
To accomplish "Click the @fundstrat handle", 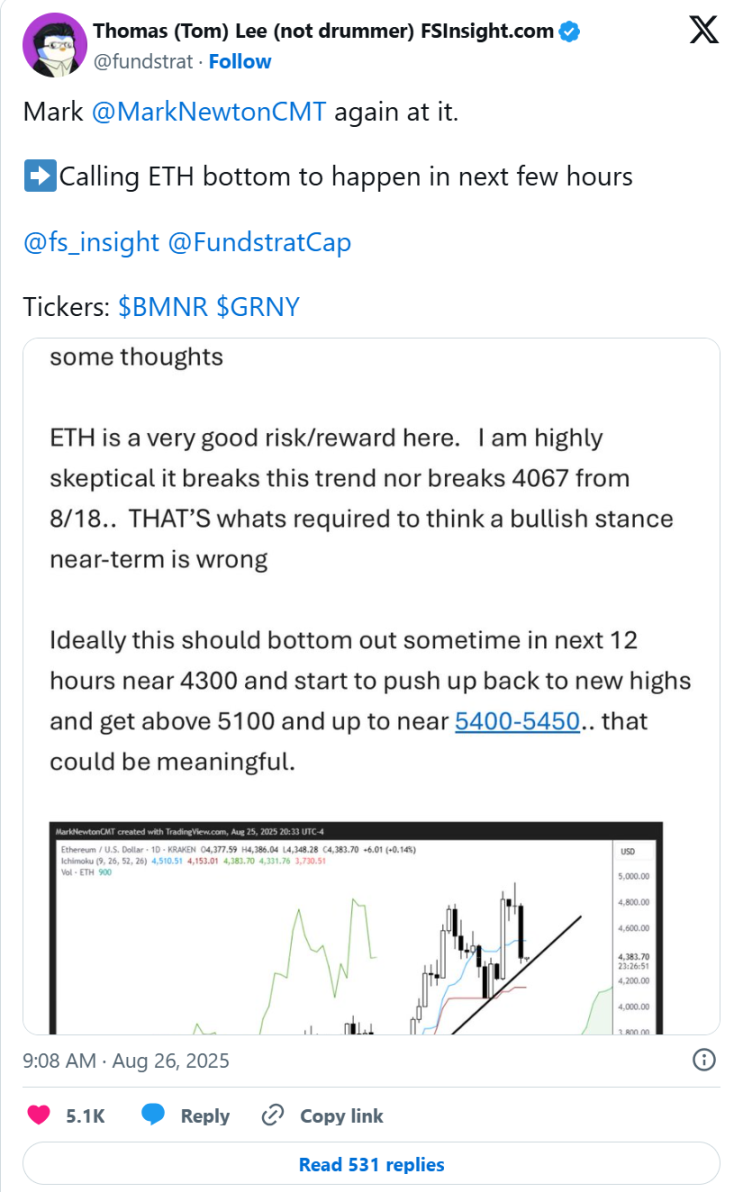I will pos(140,61).
